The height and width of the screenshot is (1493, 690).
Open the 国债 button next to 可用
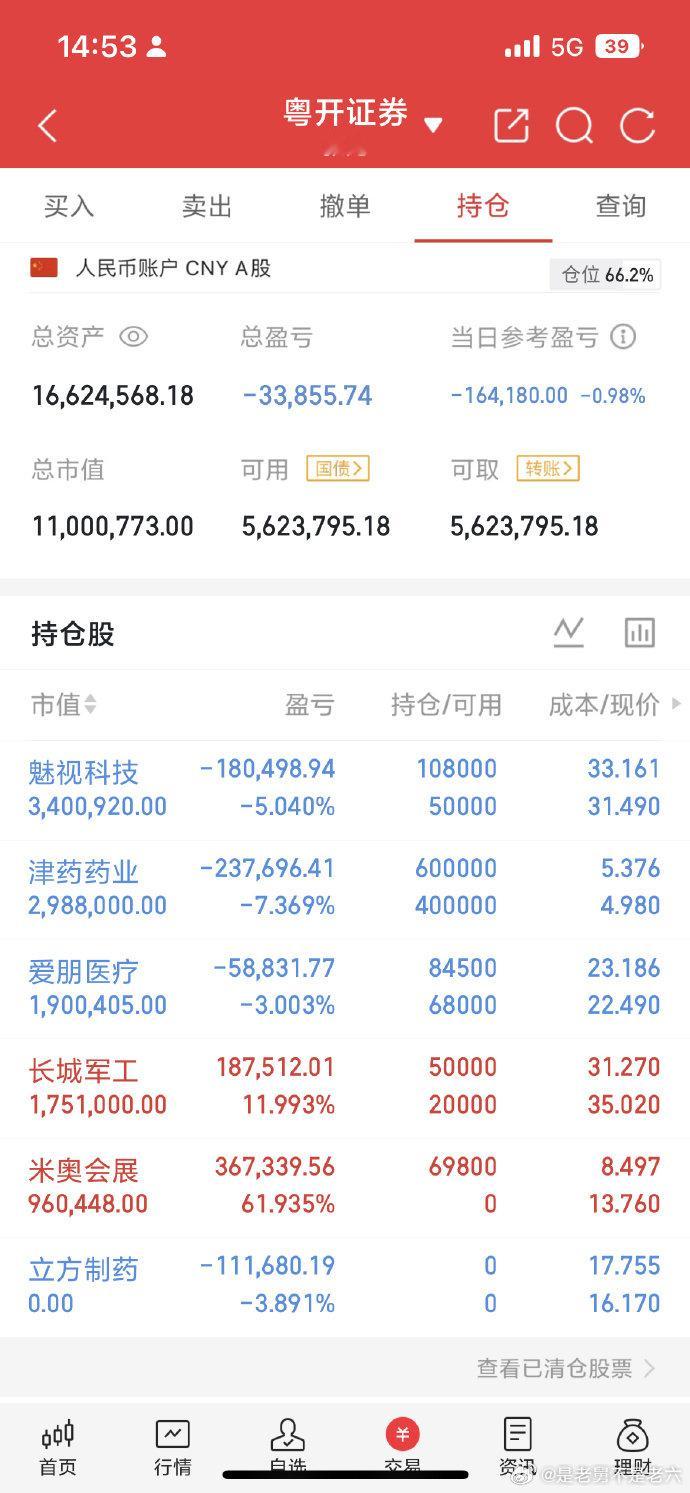pos(338,468)
